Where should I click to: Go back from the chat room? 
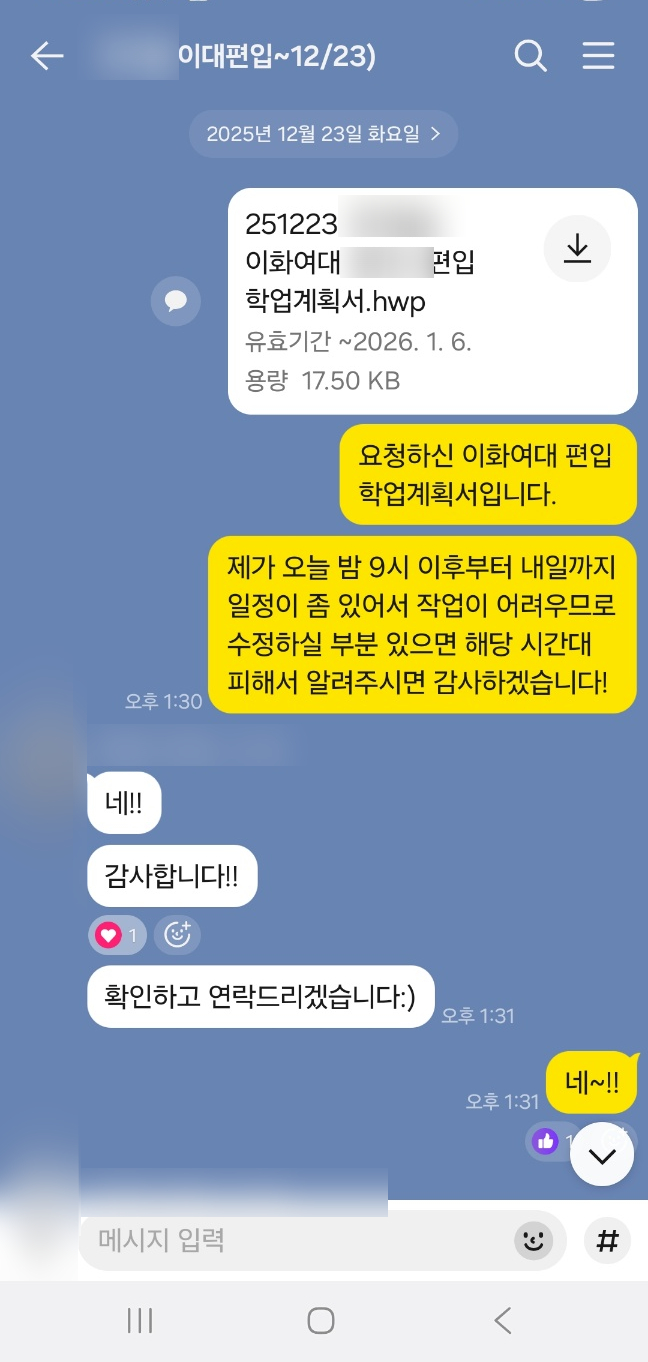(x=47, y=56)
